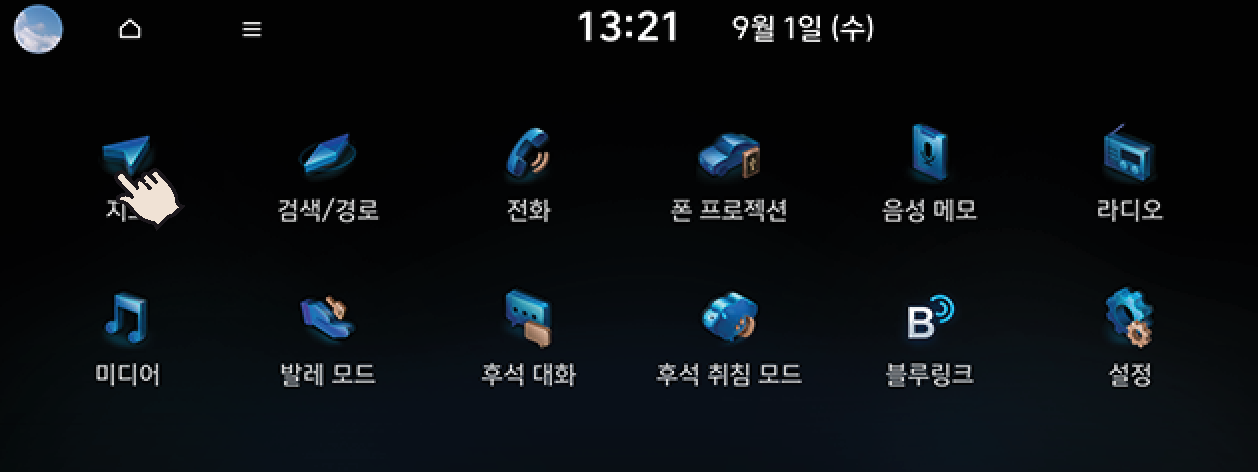Viewport: 1258px width, 472px height.
Task: Tap the user profile avatar
Action: pos(38,28)
